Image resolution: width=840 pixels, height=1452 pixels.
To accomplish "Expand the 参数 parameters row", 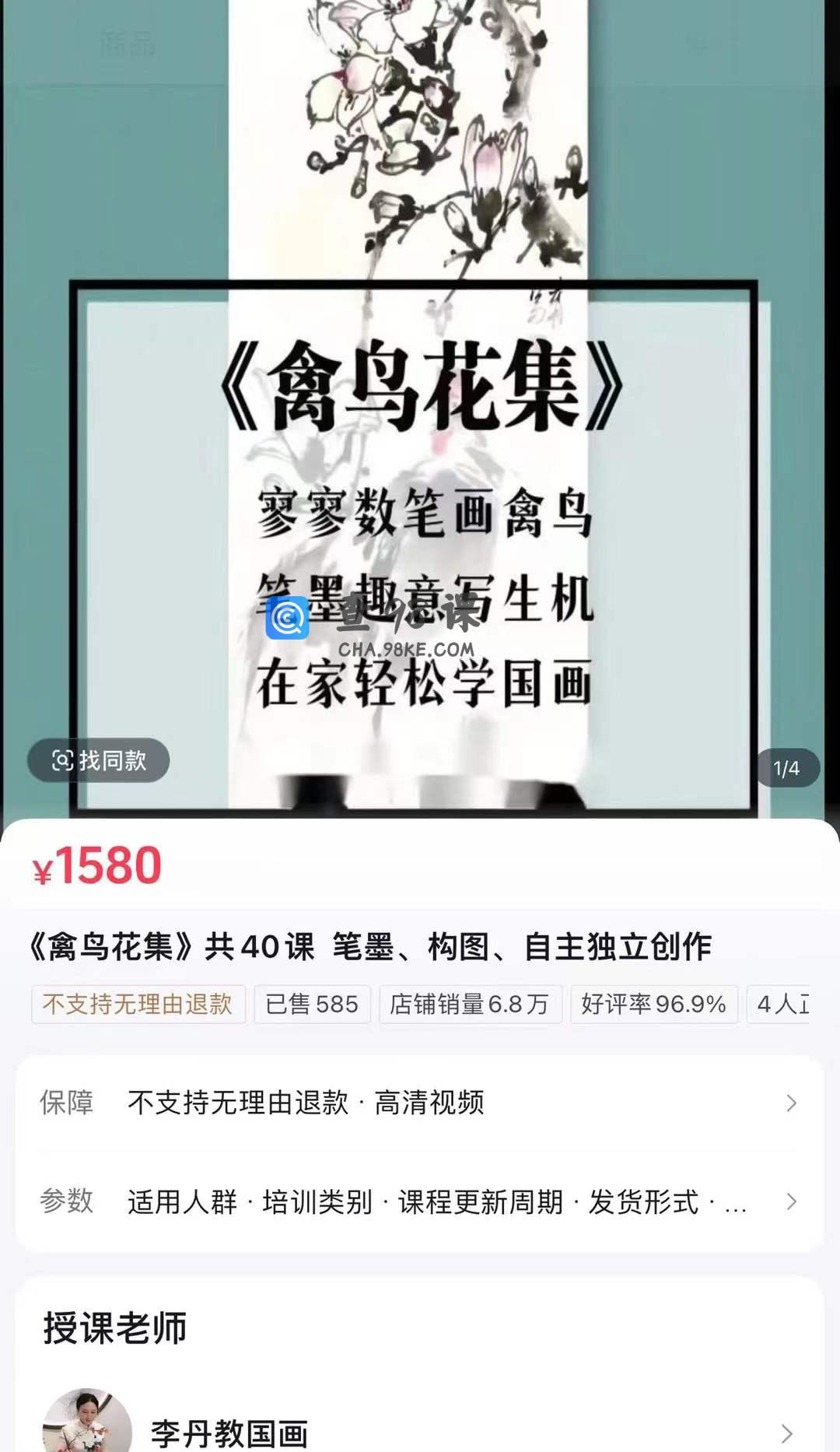I will (420, 1201).
